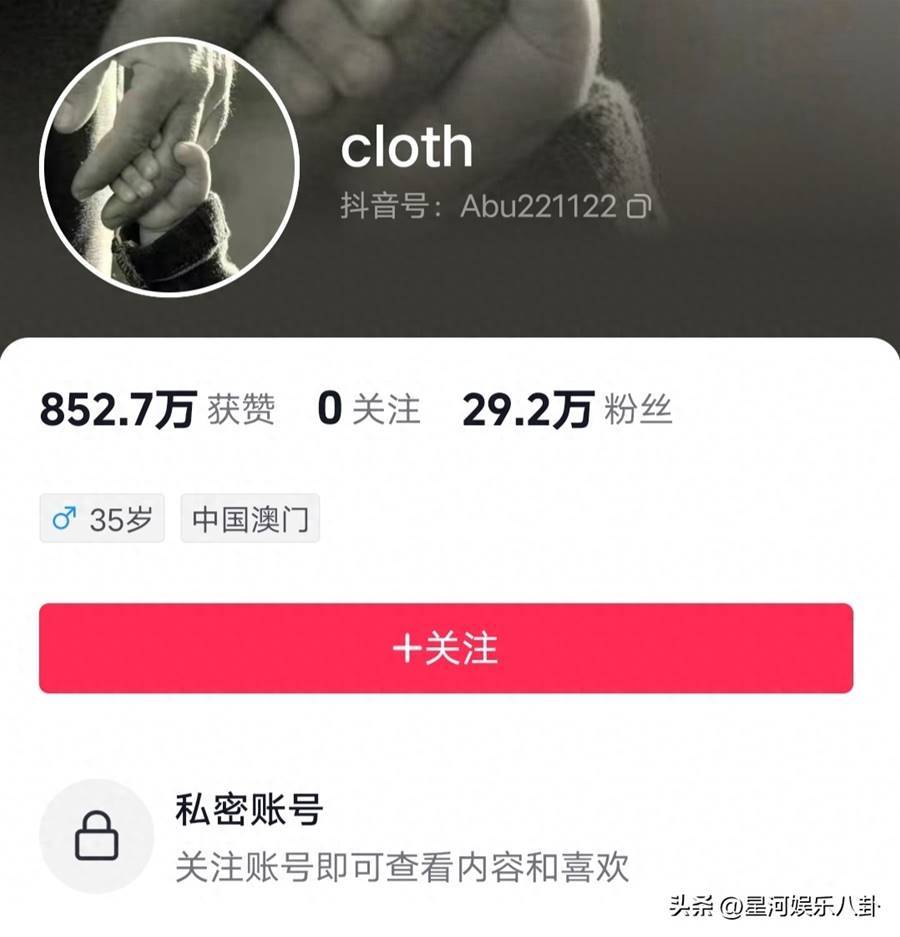Open the 0 关注 following list
Viewport: 900px width, 937px height.
[x=368, y=410]
